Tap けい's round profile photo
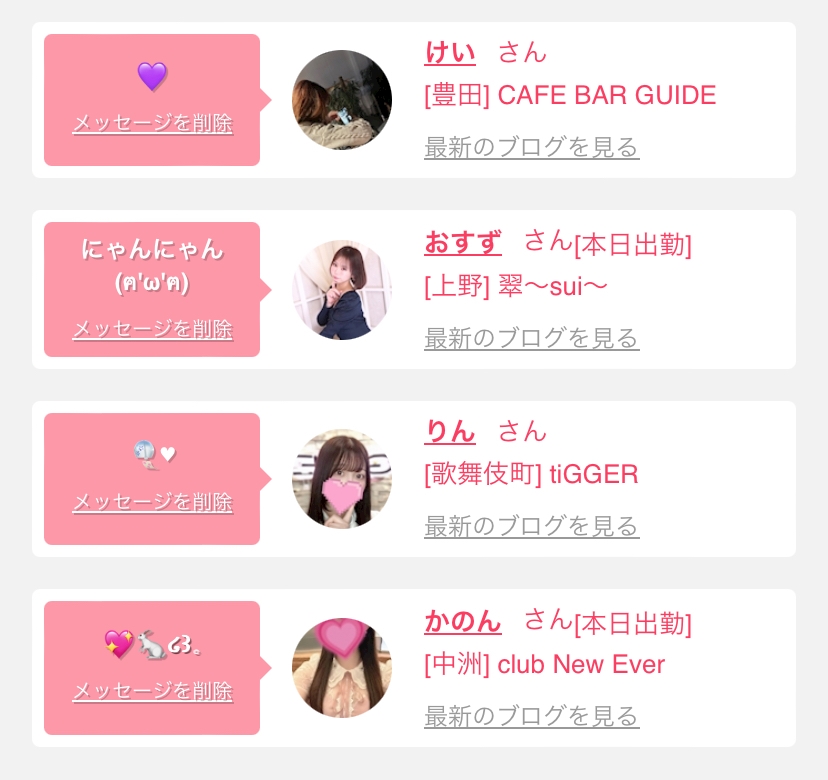 point(342,100)
